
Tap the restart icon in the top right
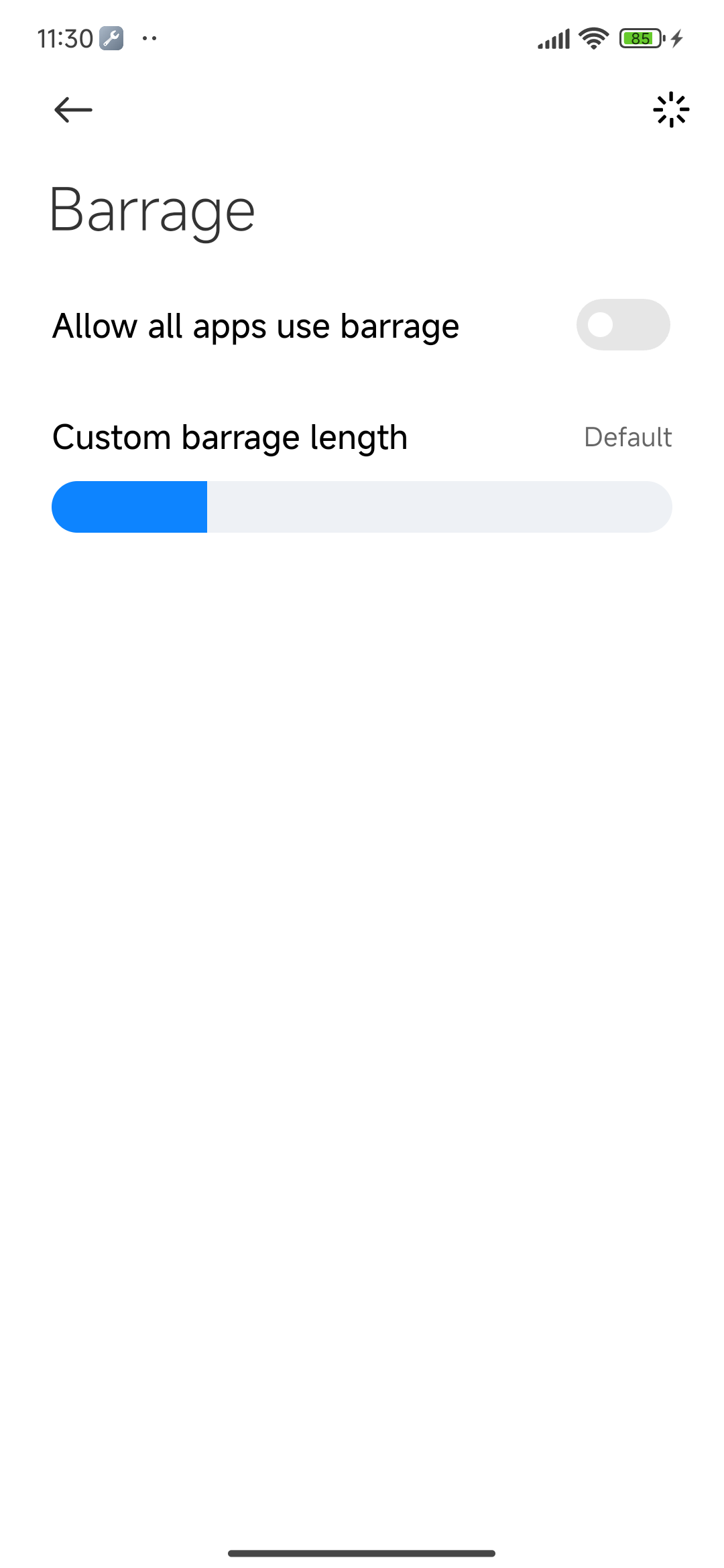pos(671,110)
